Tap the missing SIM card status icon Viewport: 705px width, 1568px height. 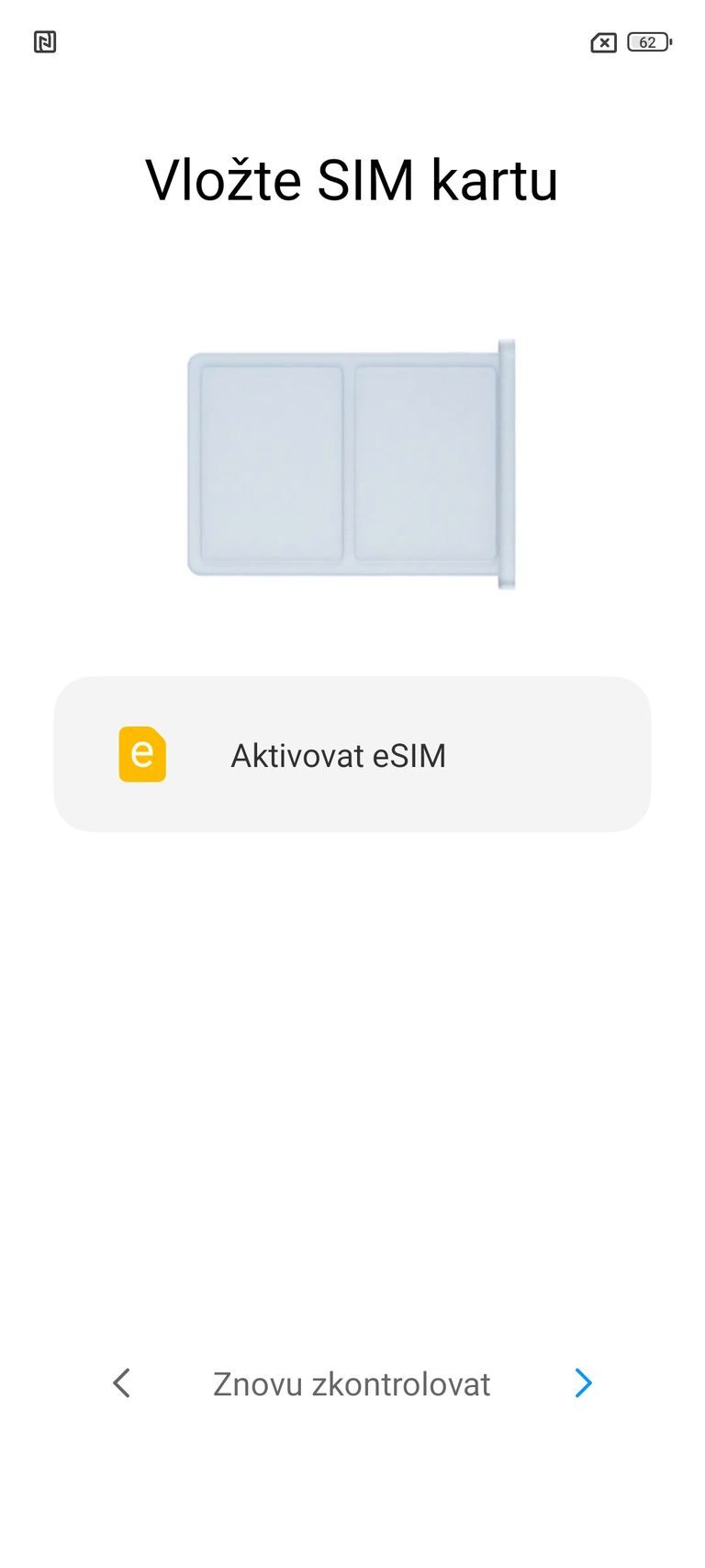click(603, 43)
